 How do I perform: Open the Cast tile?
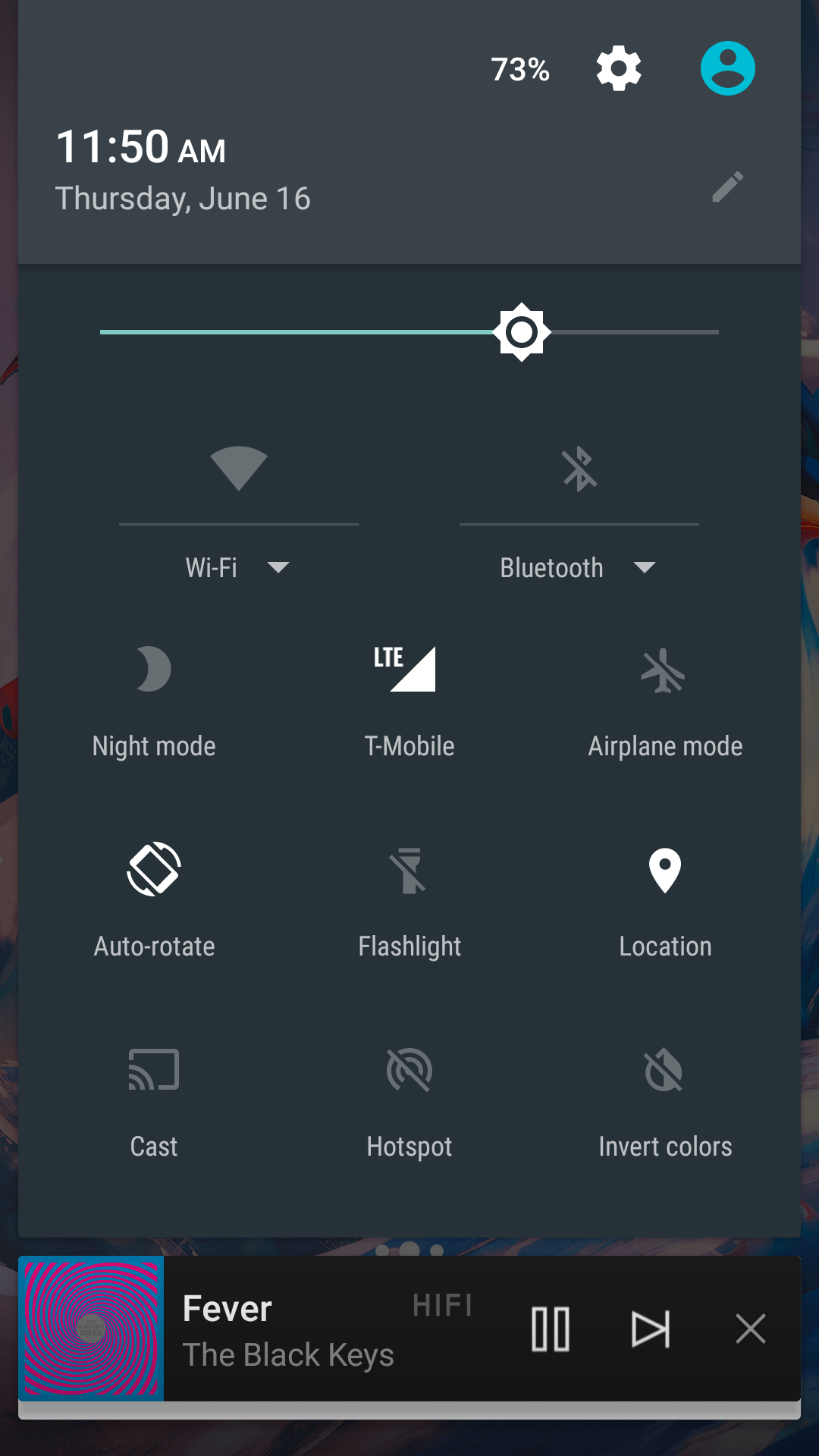[154, 1101]
